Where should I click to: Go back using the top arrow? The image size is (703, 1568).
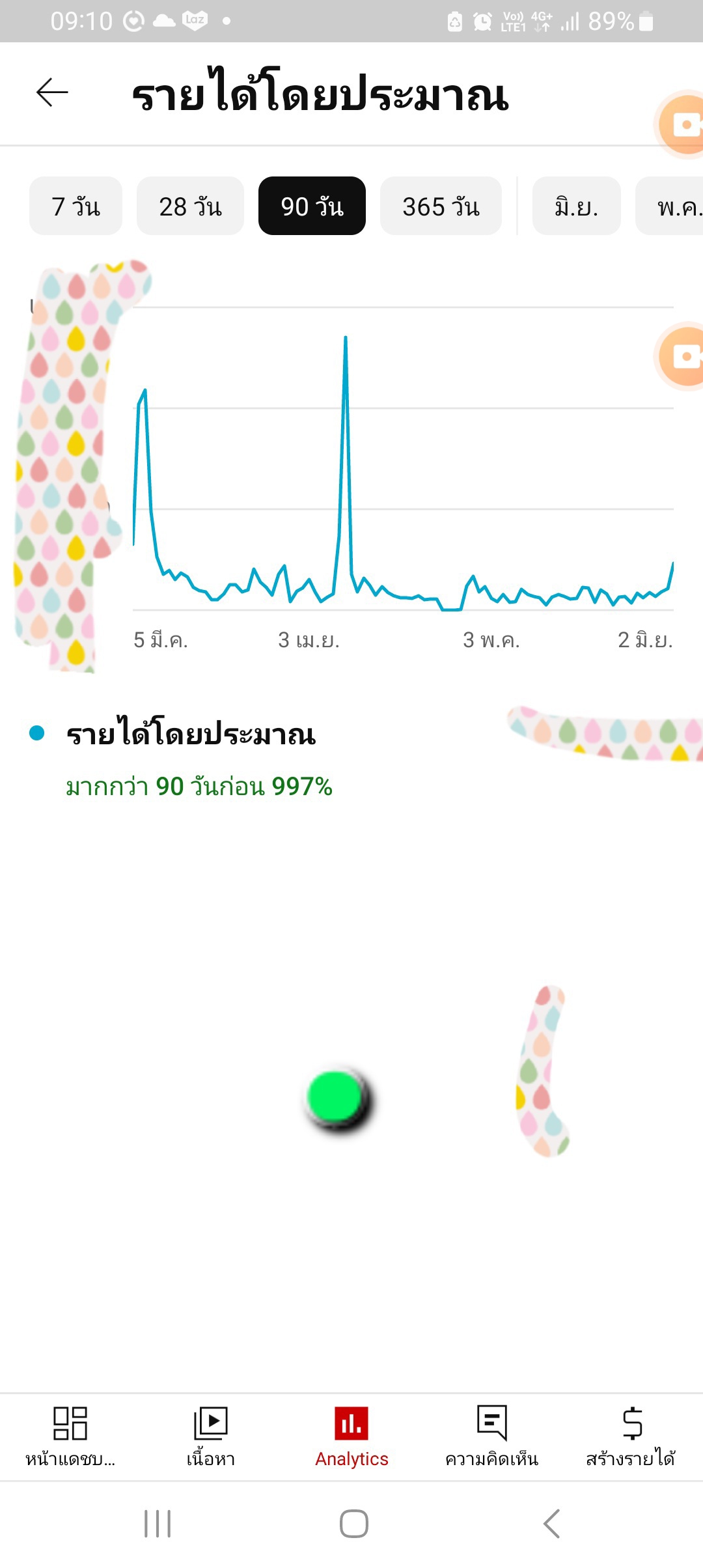[x=52, y=92]
